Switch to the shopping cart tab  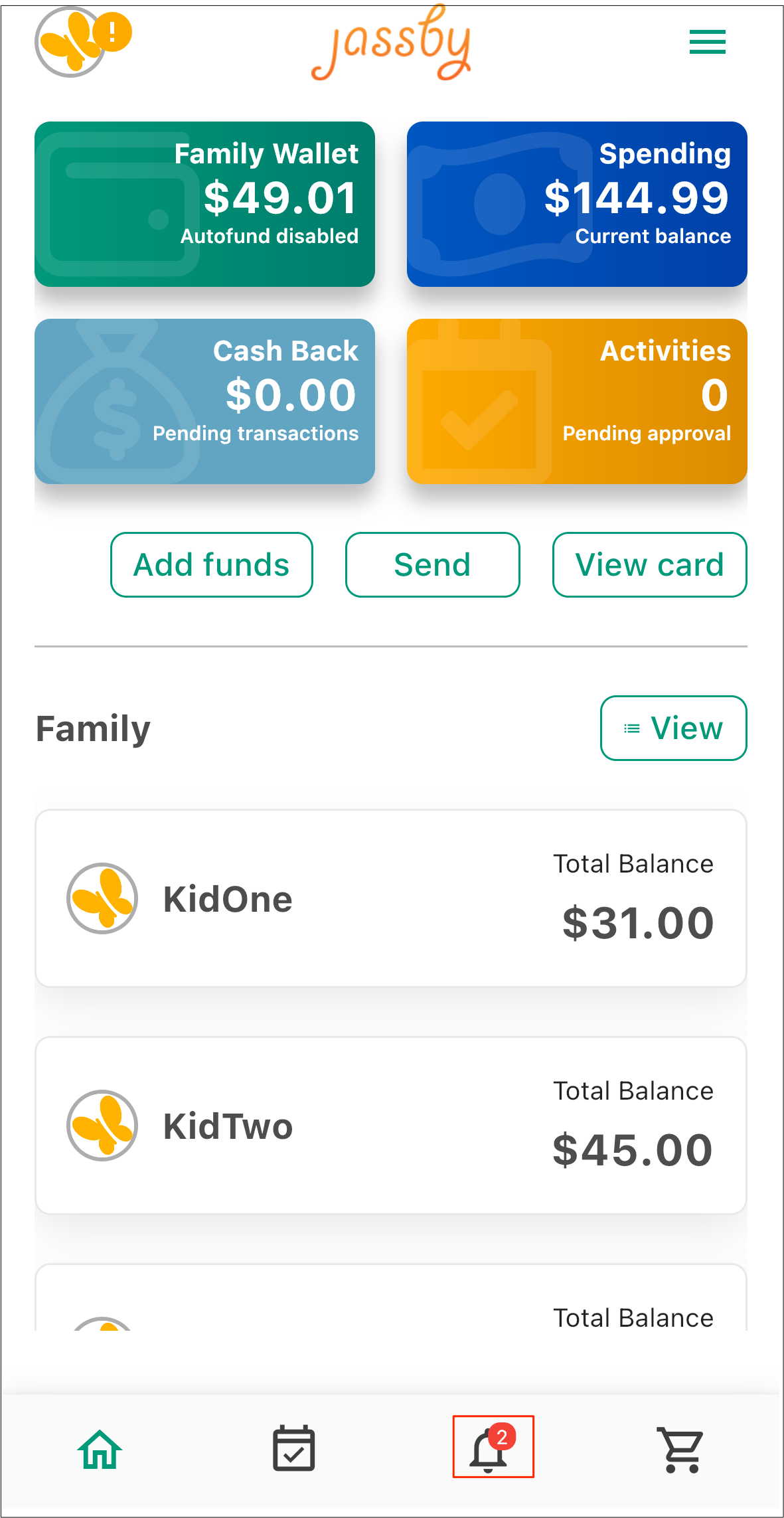point(680,1450)
